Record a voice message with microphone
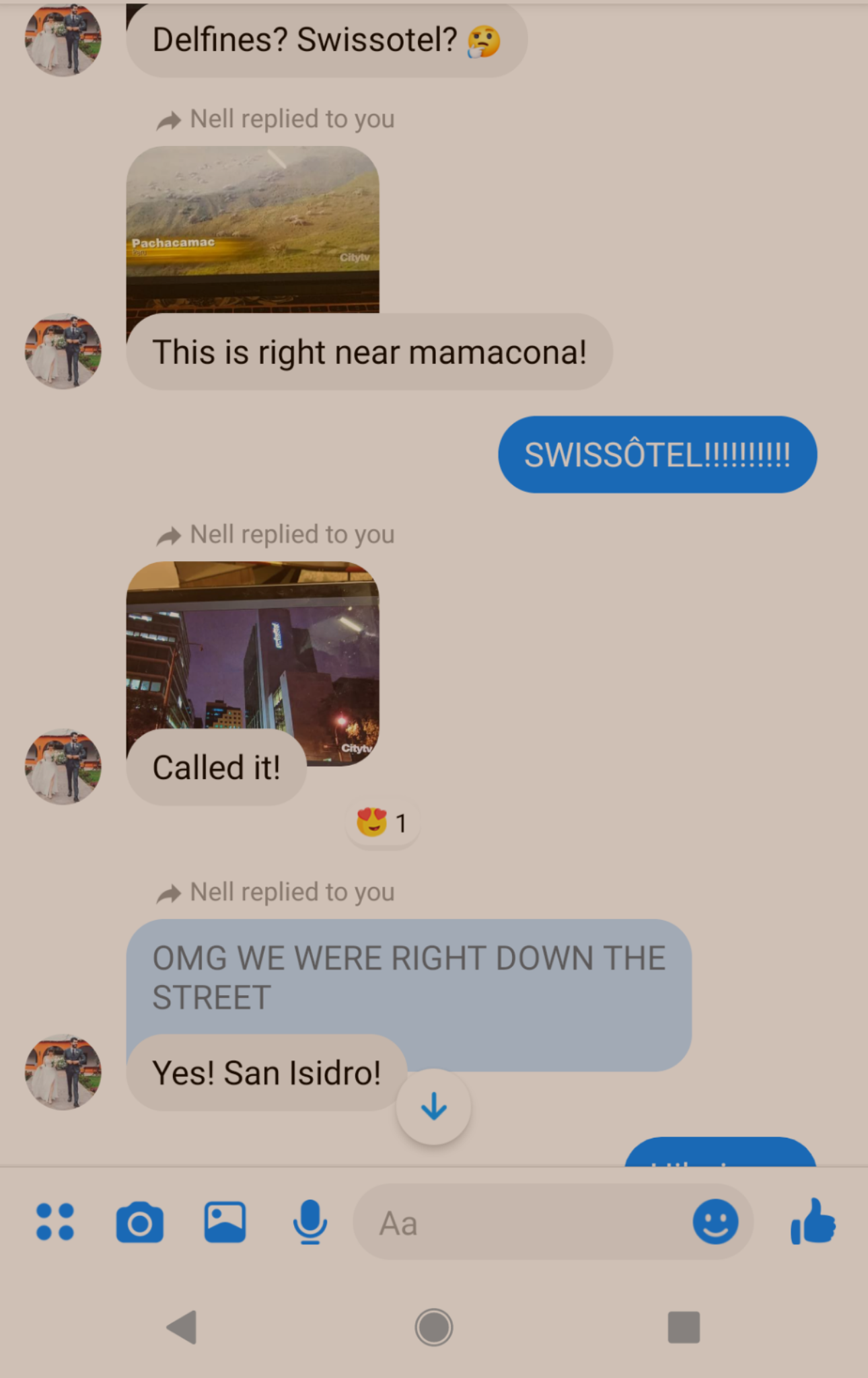 pyautogui.click(x=310, y=1222)
